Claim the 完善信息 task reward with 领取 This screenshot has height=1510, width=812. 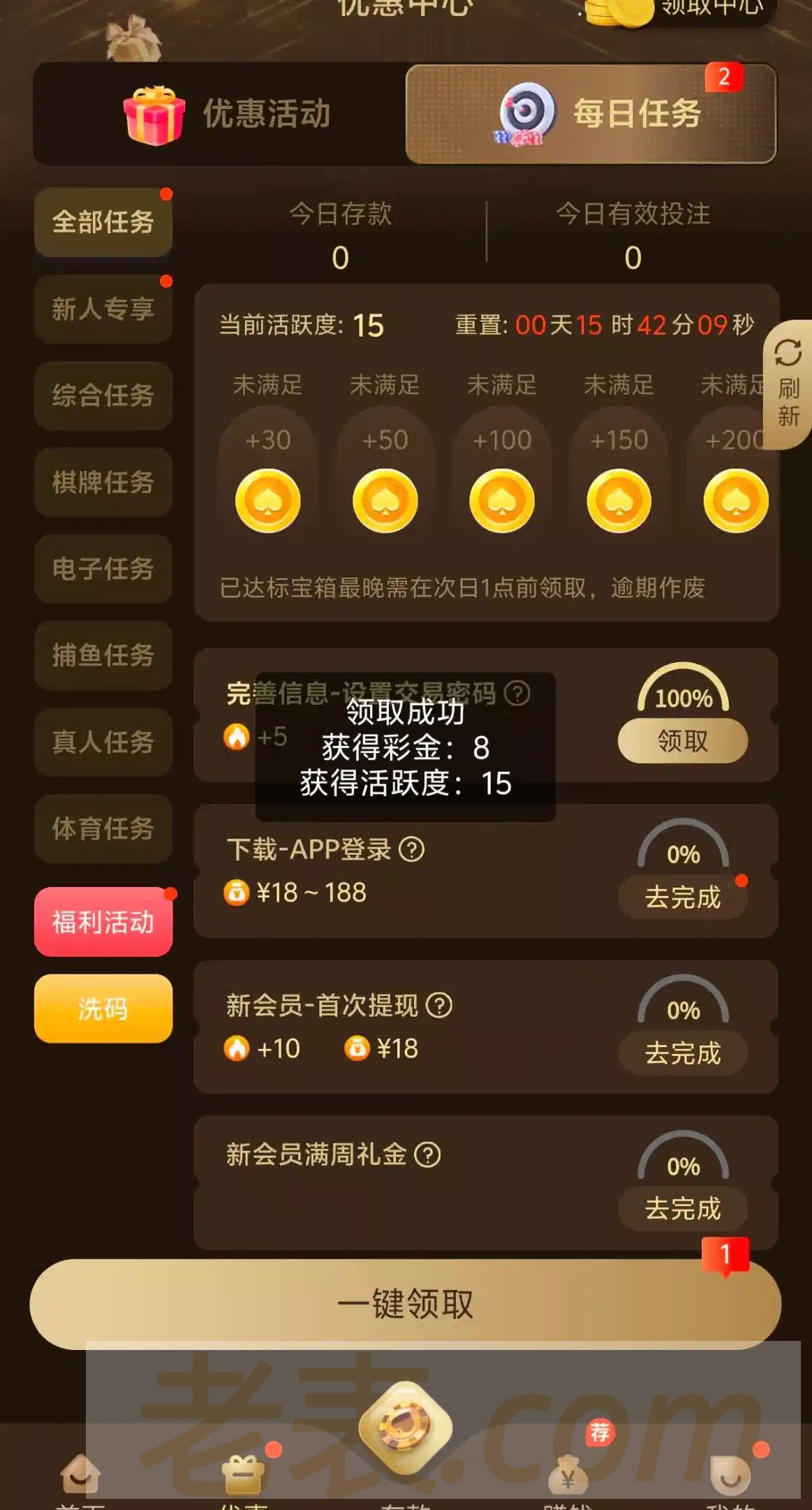(682, 741)
